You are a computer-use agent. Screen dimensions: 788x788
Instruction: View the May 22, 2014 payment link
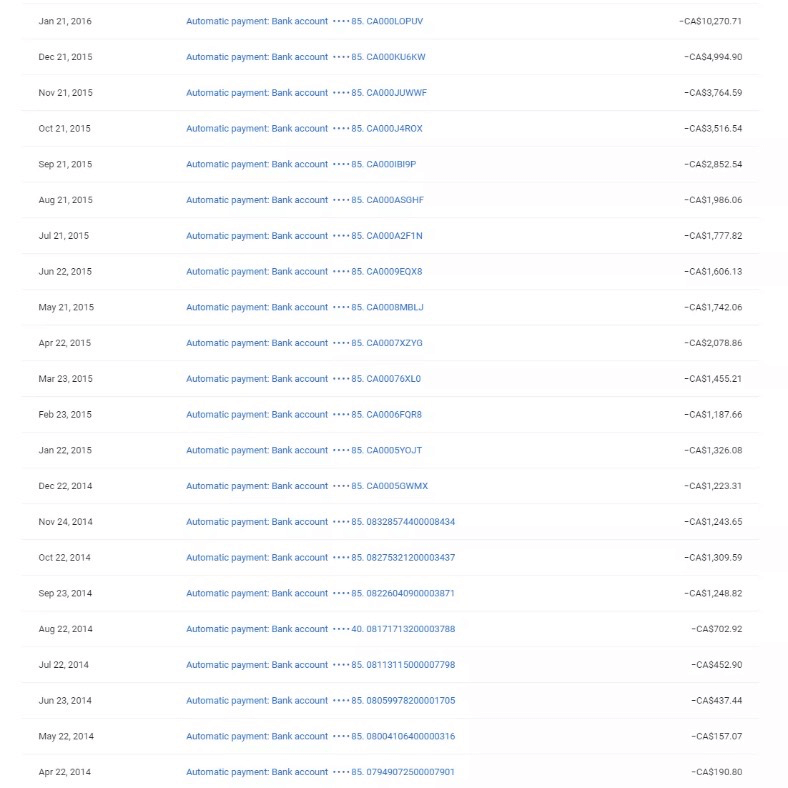pyautogui.click(x=320, y=737)
